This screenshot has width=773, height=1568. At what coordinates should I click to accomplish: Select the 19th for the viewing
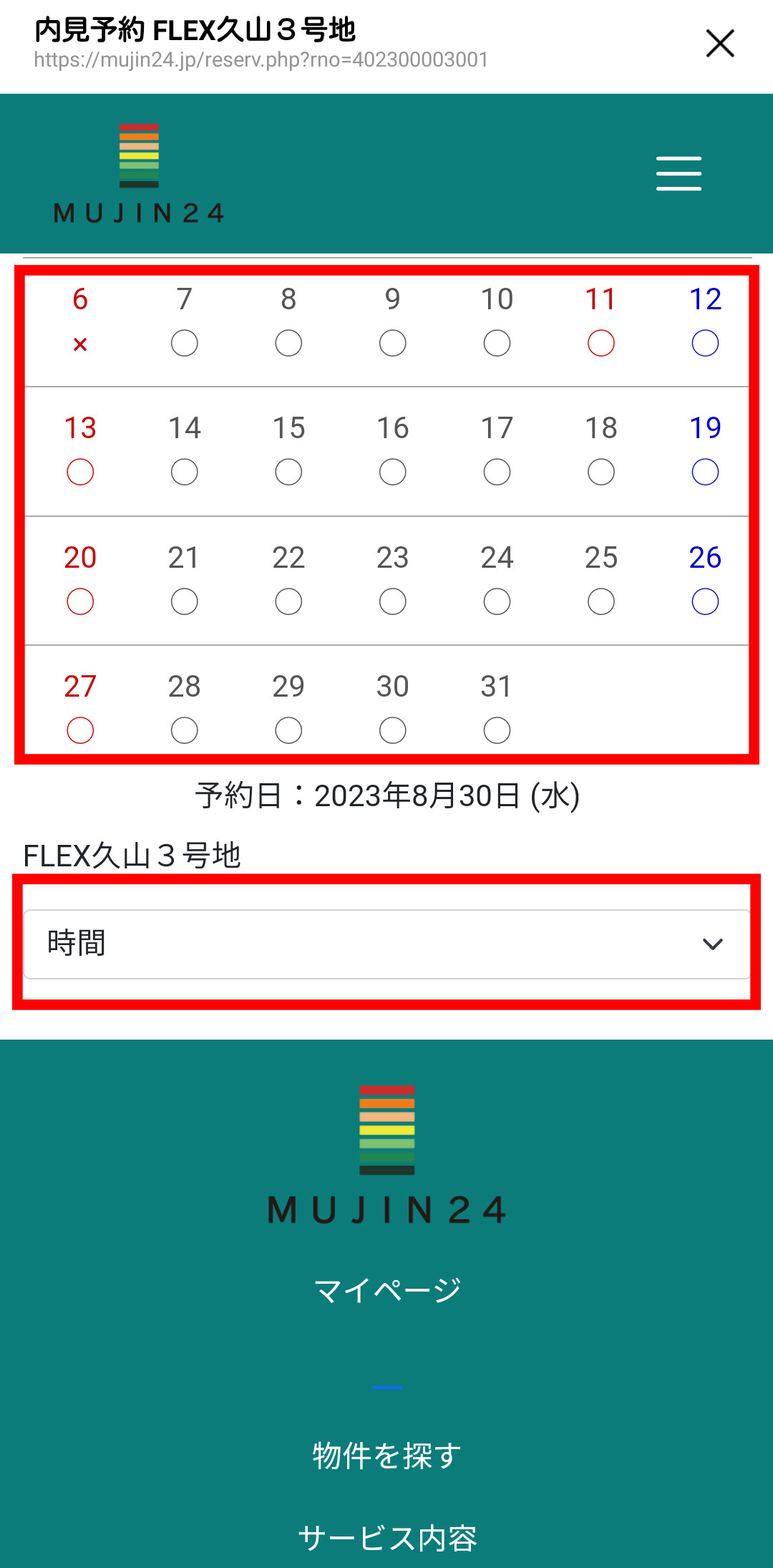tap(705, 471)
